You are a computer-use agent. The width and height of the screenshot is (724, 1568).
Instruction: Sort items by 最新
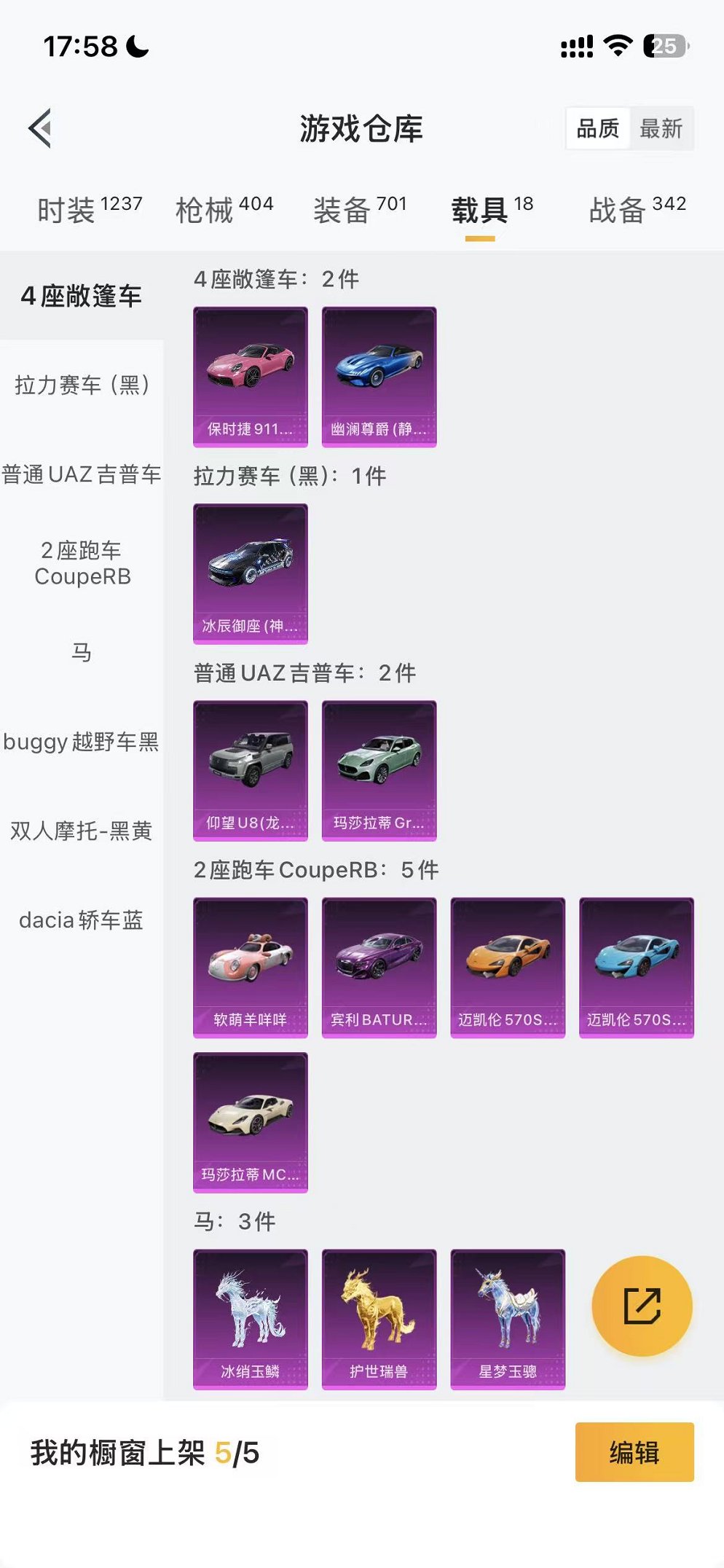(x=661, y=129)
